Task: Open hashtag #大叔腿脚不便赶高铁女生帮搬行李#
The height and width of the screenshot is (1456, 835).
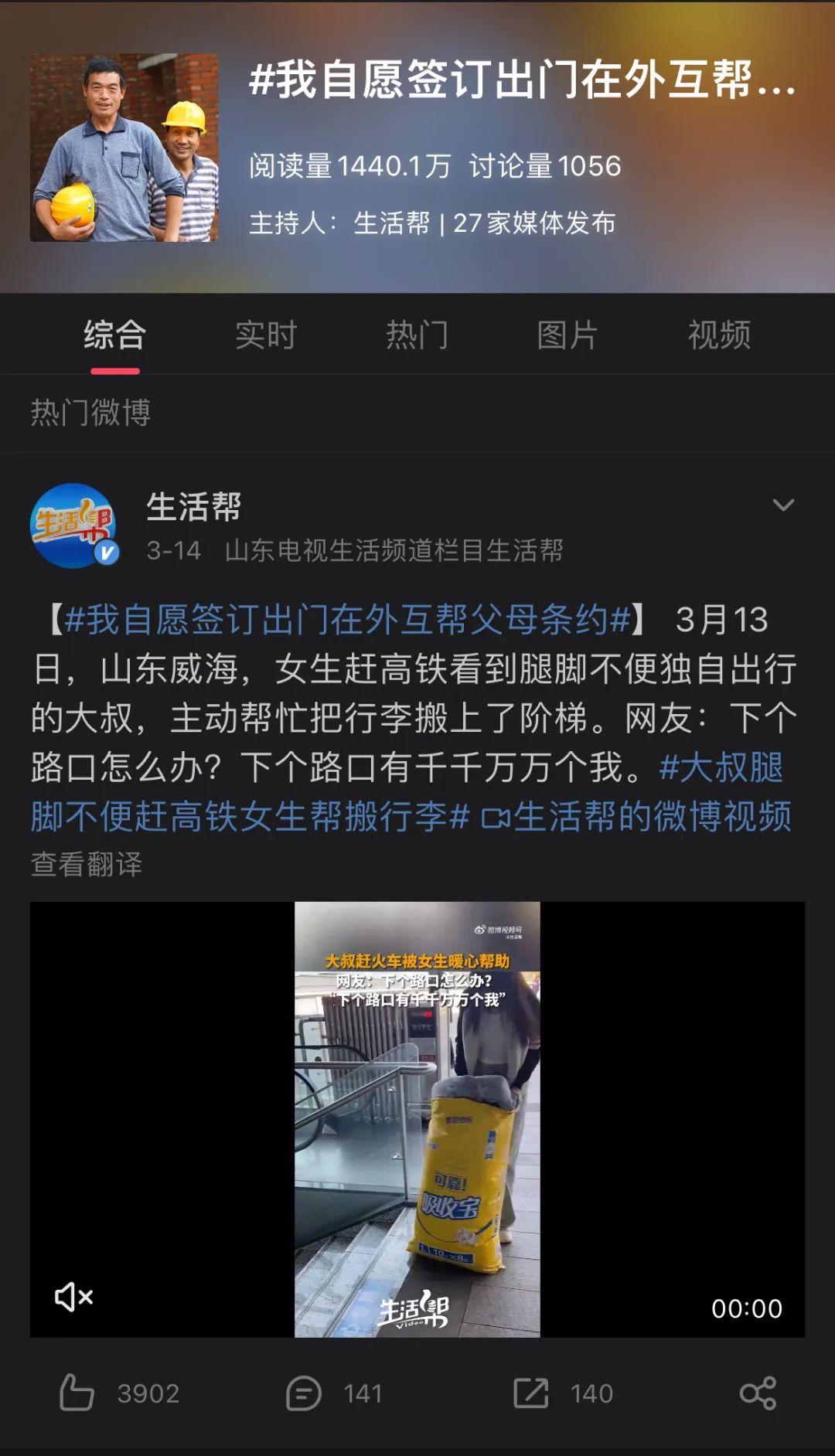Action: pyautogui.click(x=407, y=792)
